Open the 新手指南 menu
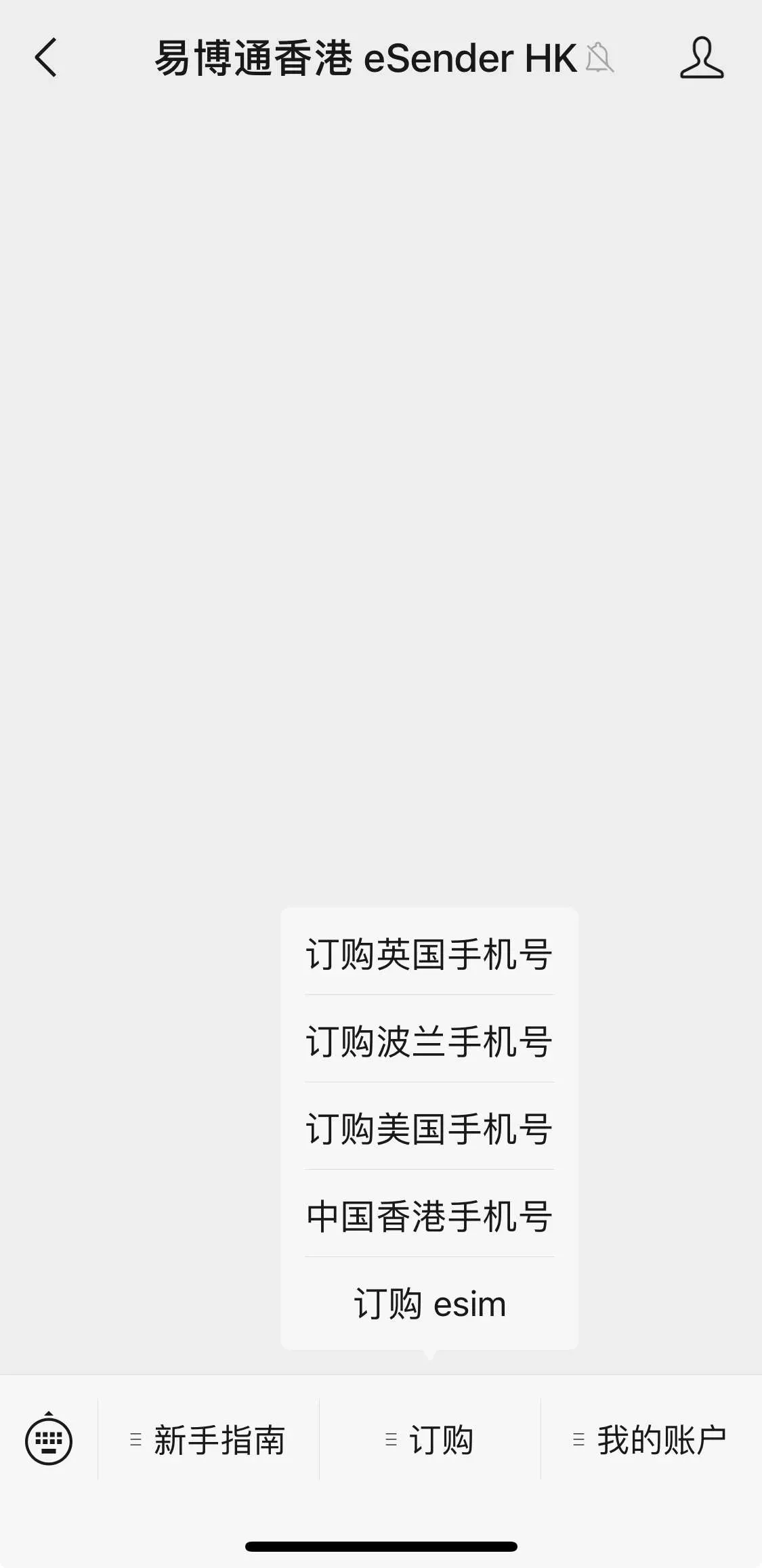 click(209, 1439)
